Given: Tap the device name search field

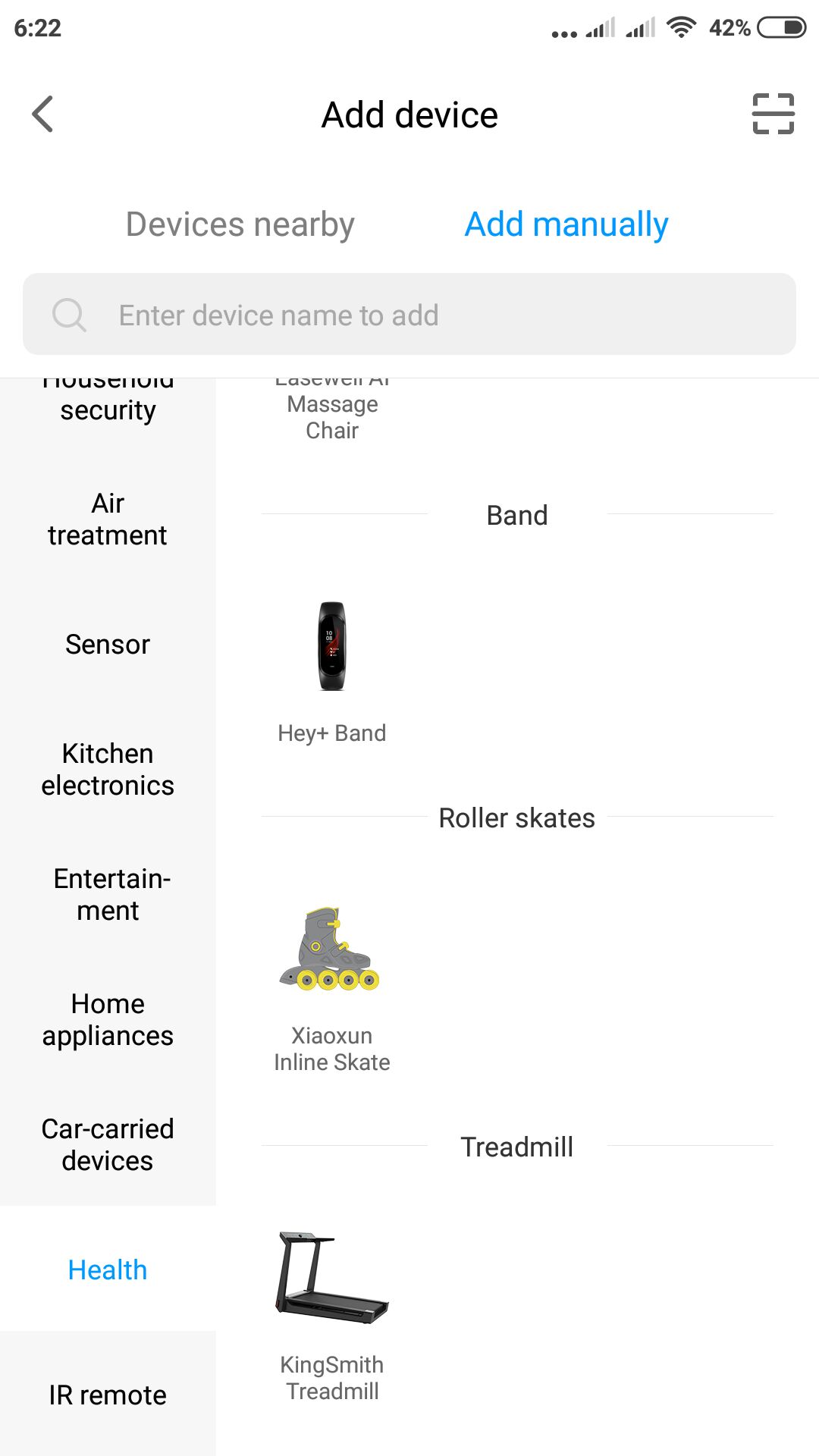Looking at the screenshot, I should point(409,314).
